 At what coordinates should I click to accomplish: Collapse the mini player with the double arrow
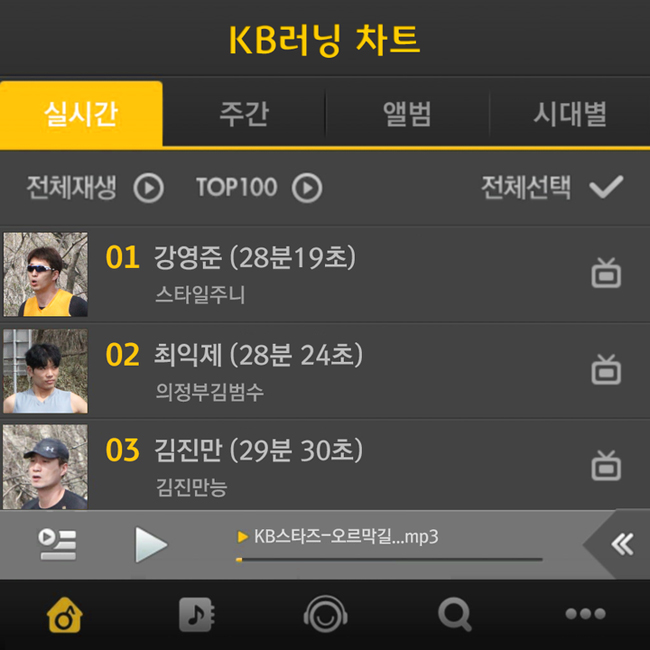click(622, 544)
